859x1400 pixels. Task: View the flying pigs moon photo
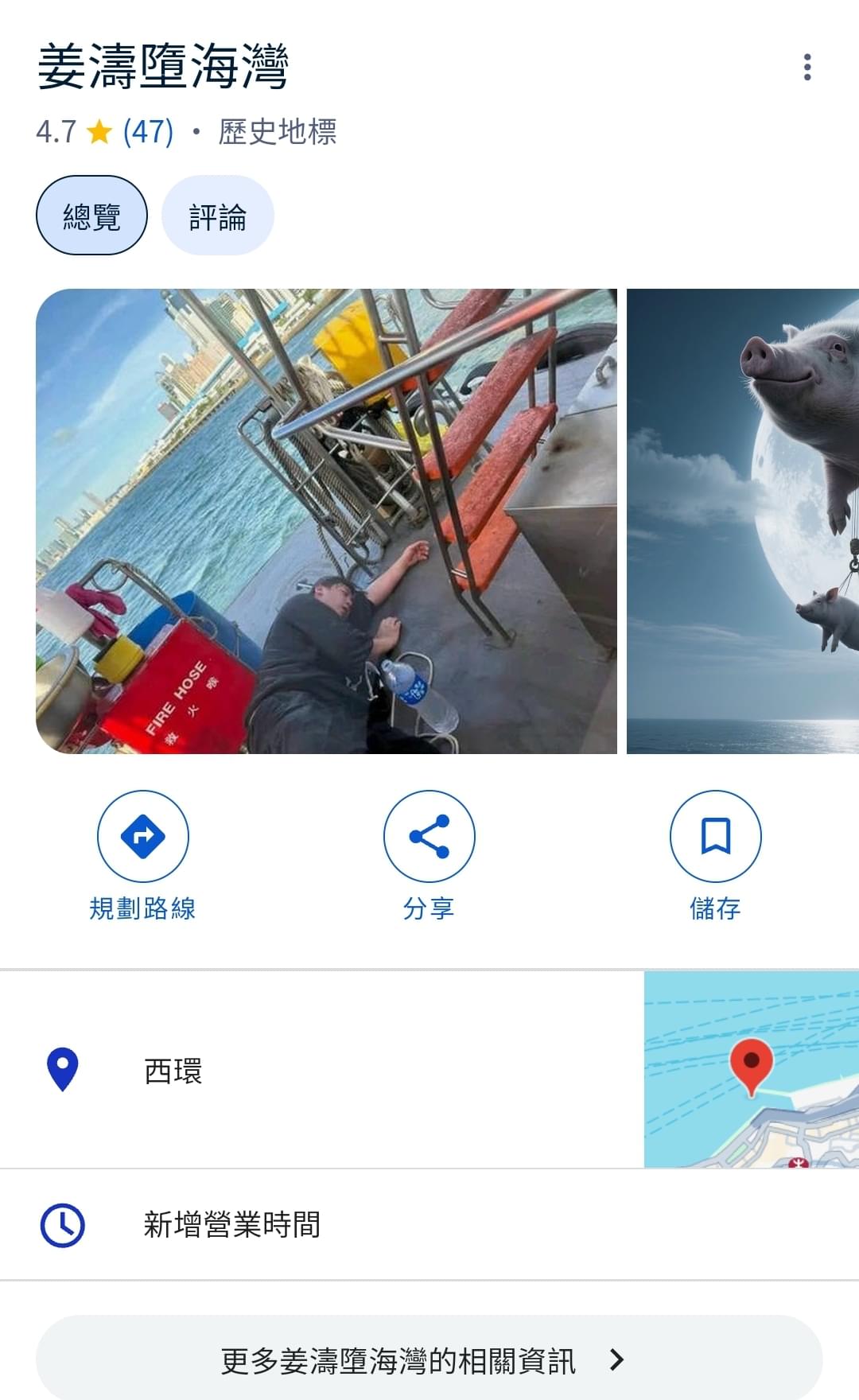743,521
